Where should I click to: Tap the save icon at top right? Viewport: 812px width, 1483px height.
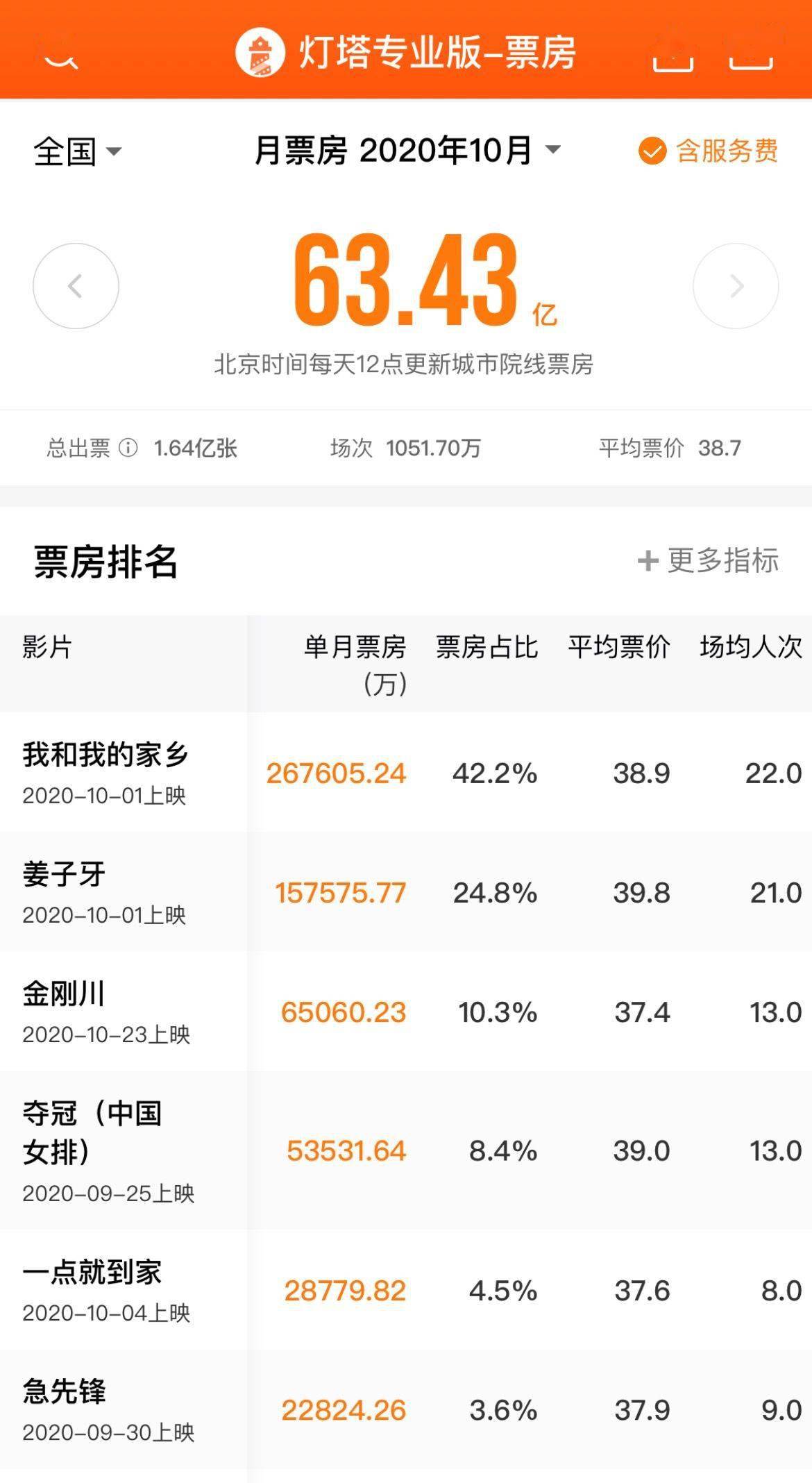tap(752, 59)
